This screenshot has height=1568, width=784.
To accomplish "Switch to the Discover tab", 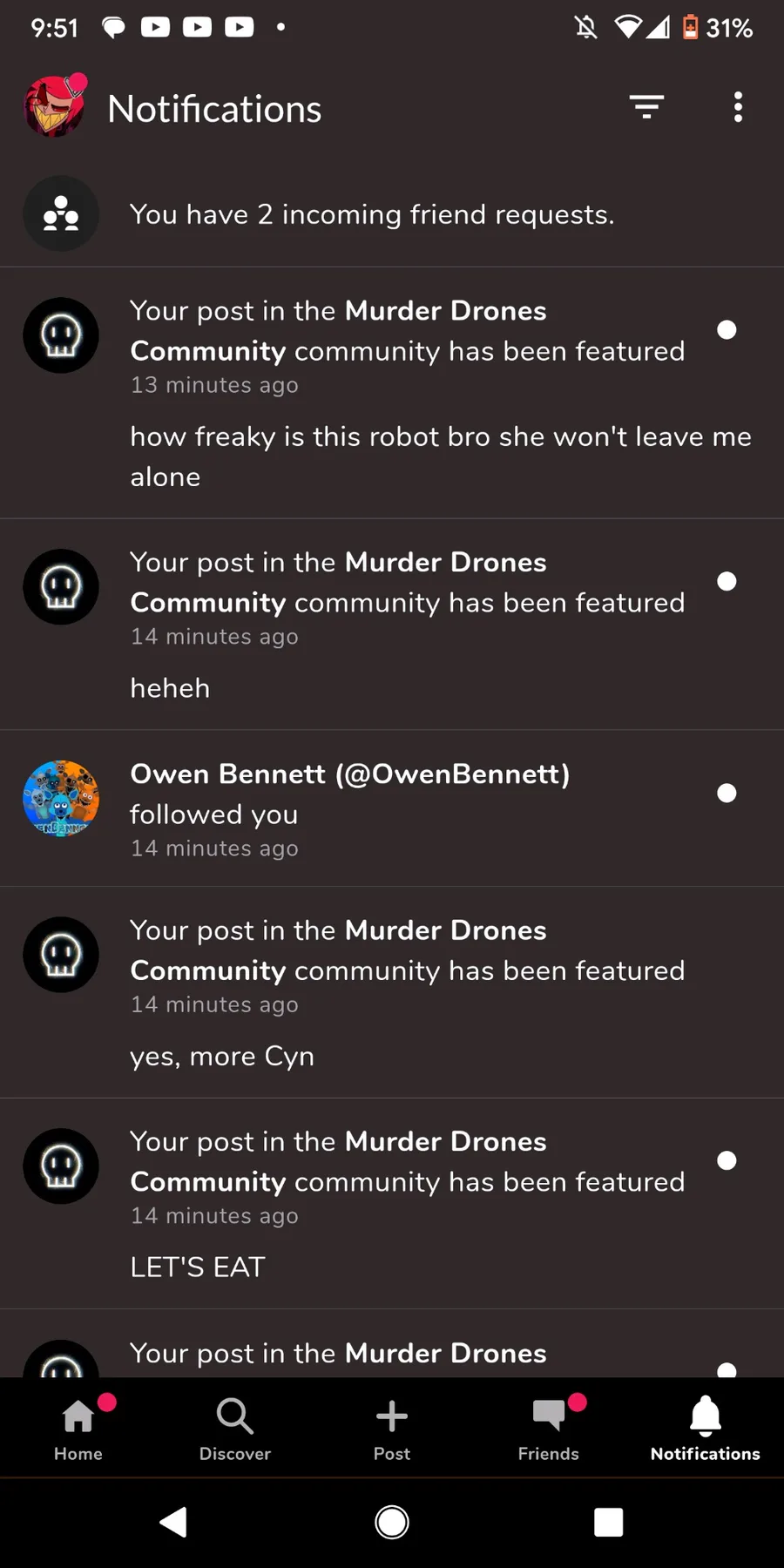I will [x=235, y=1429].
